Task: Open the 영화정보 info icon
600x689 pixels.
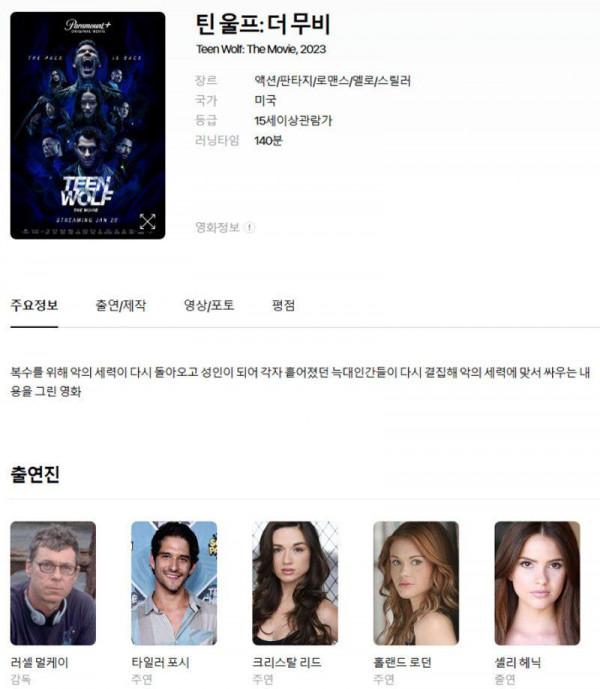Action: click(x=250, y=227)
